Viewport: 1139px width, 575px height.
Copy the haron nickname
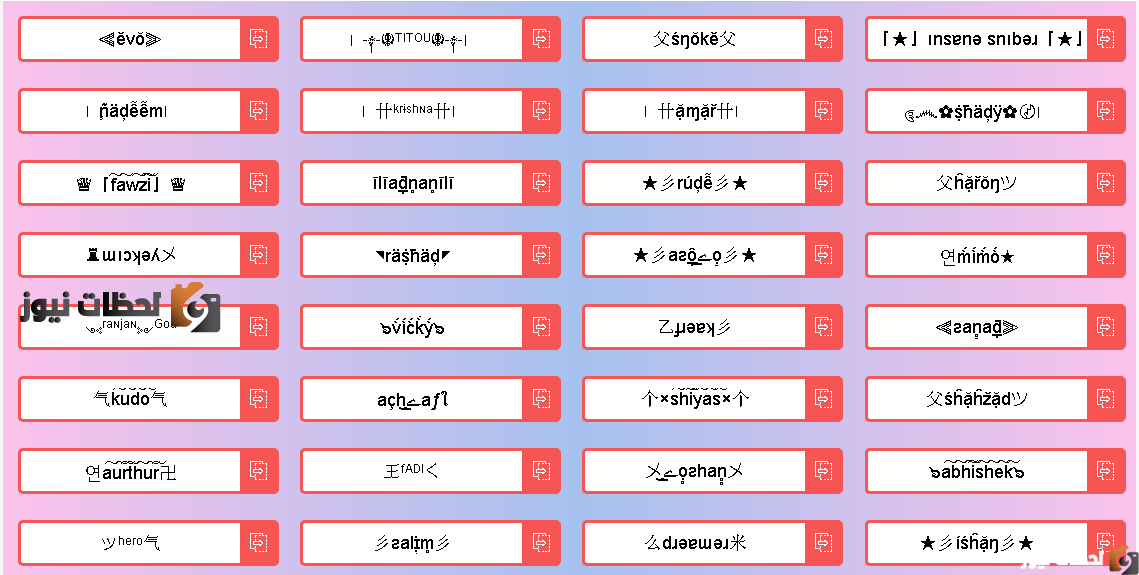1105,183
